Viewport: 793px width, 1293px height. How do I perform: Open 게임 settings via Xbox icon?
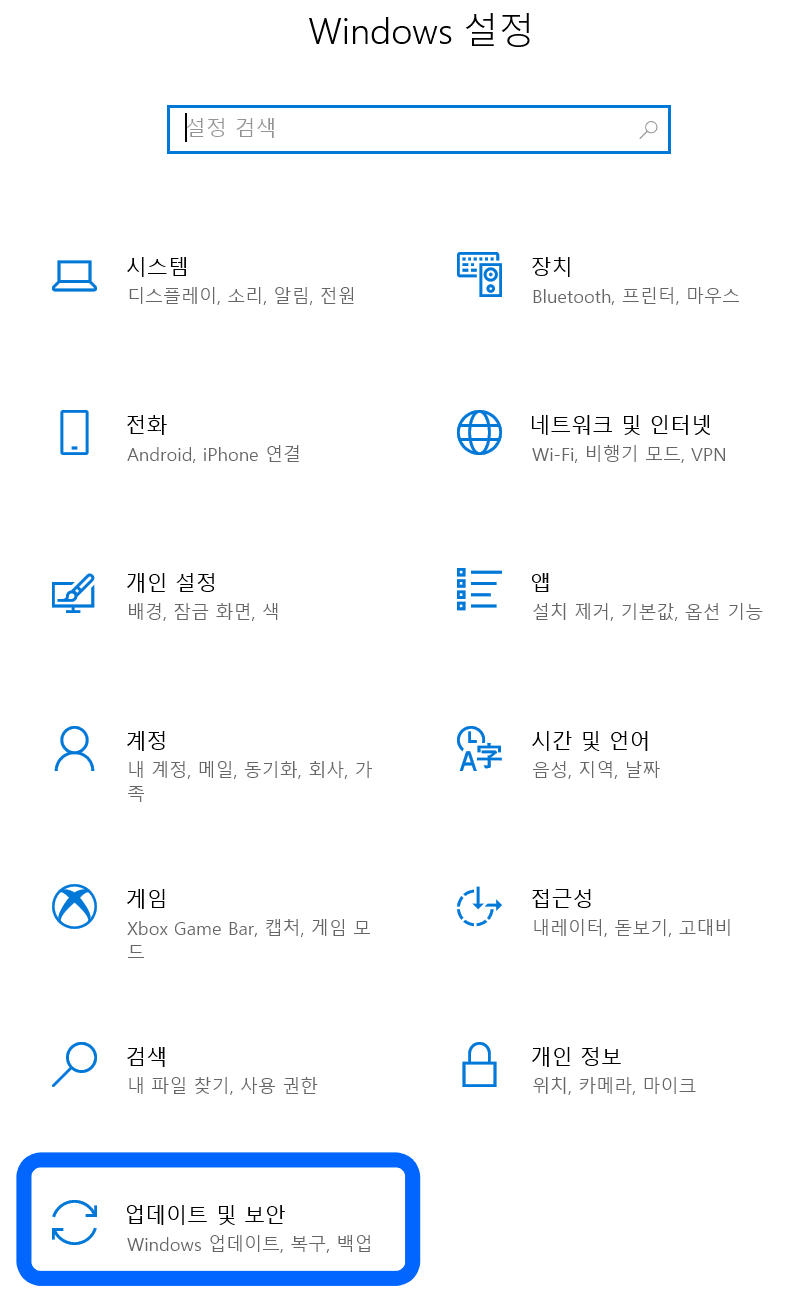[x=74, y=905]
